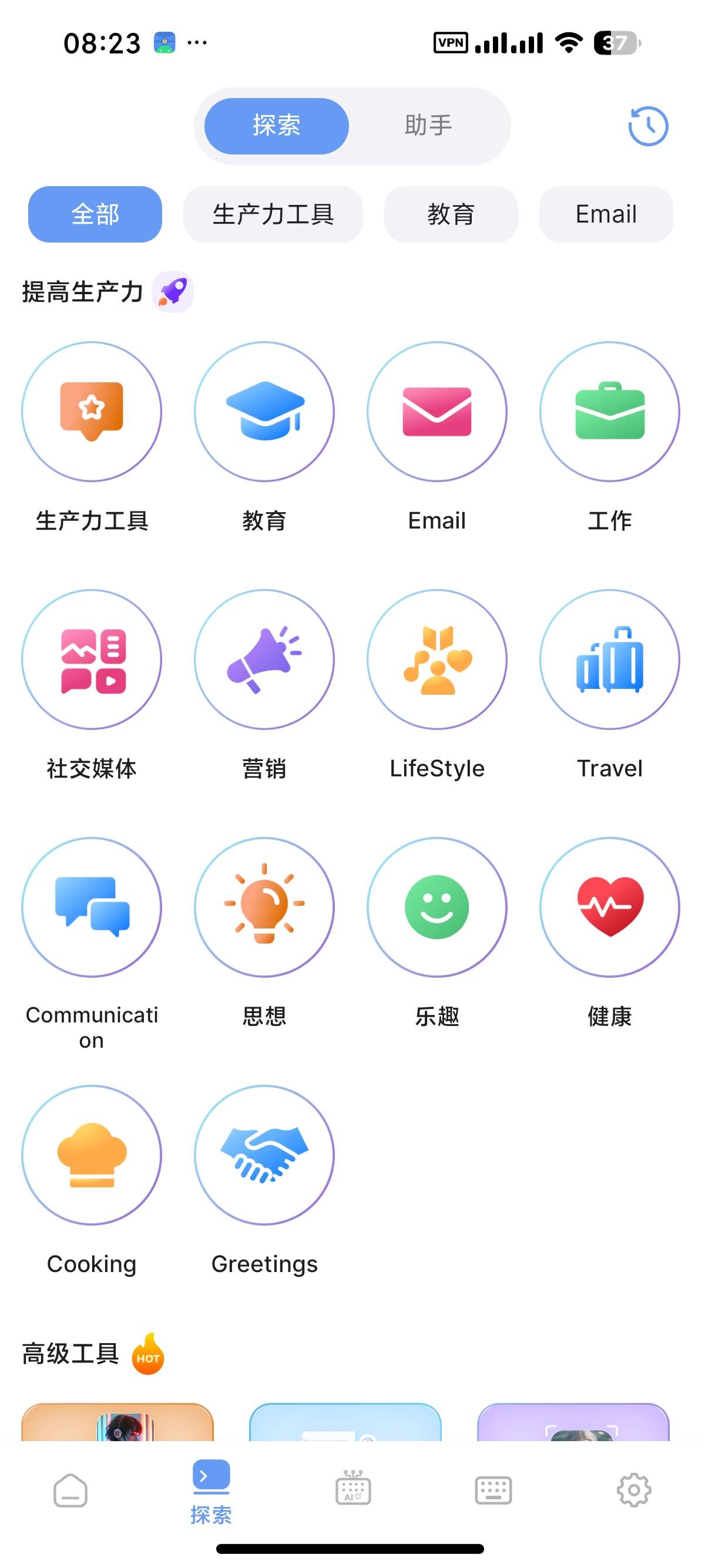Screen dimensions: 705x1568
Task: Select the Email filter chip
Action: tap(606, 214)
